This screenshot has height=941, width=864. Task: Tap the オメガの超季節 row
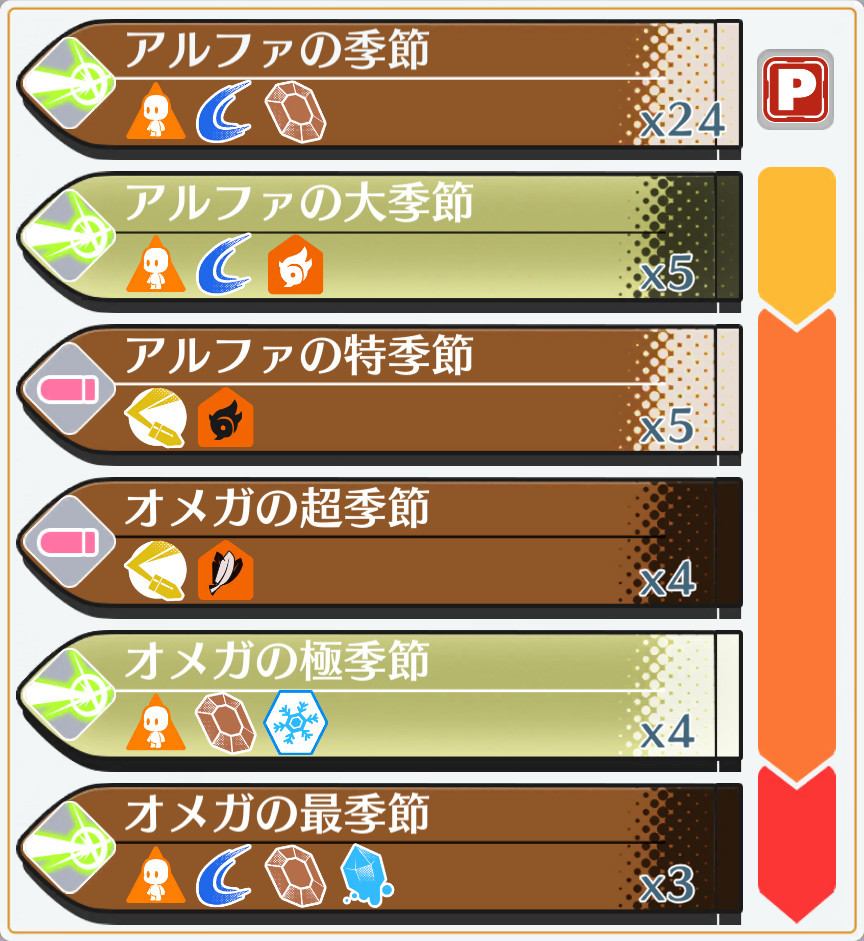click(x=380, y=545)
